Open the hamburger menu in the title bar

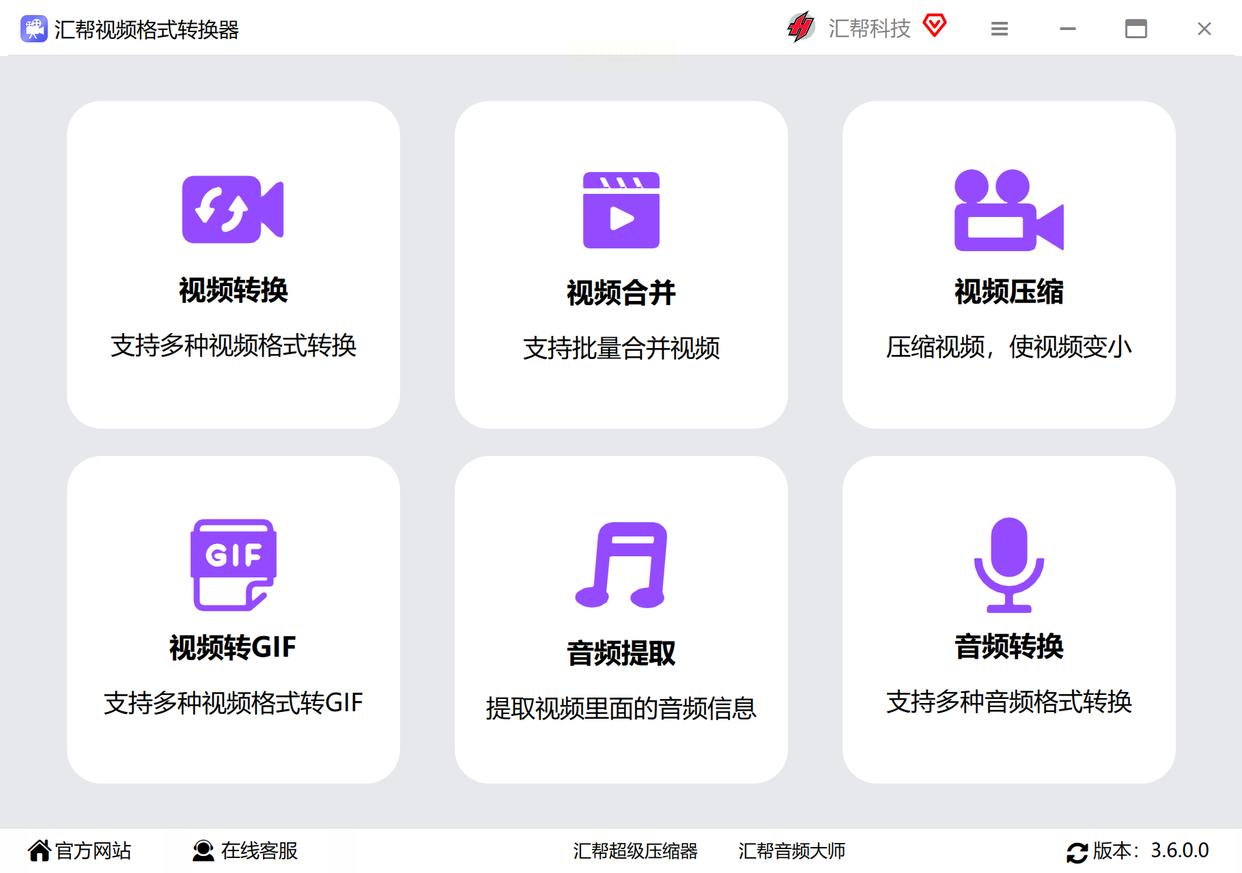pyautogui.click(x=999, y=29)
